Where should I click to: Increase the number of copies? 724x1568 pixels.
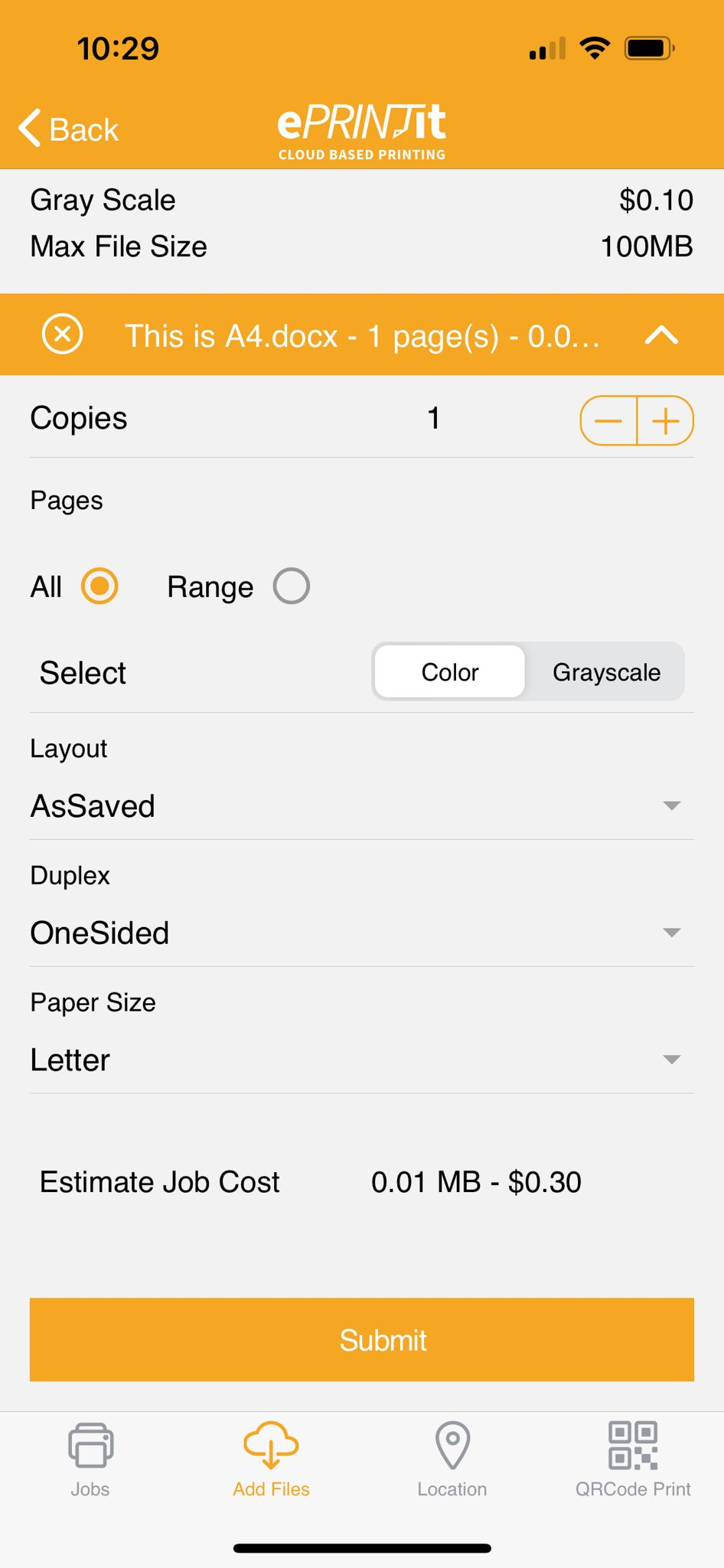coord(666,420)
